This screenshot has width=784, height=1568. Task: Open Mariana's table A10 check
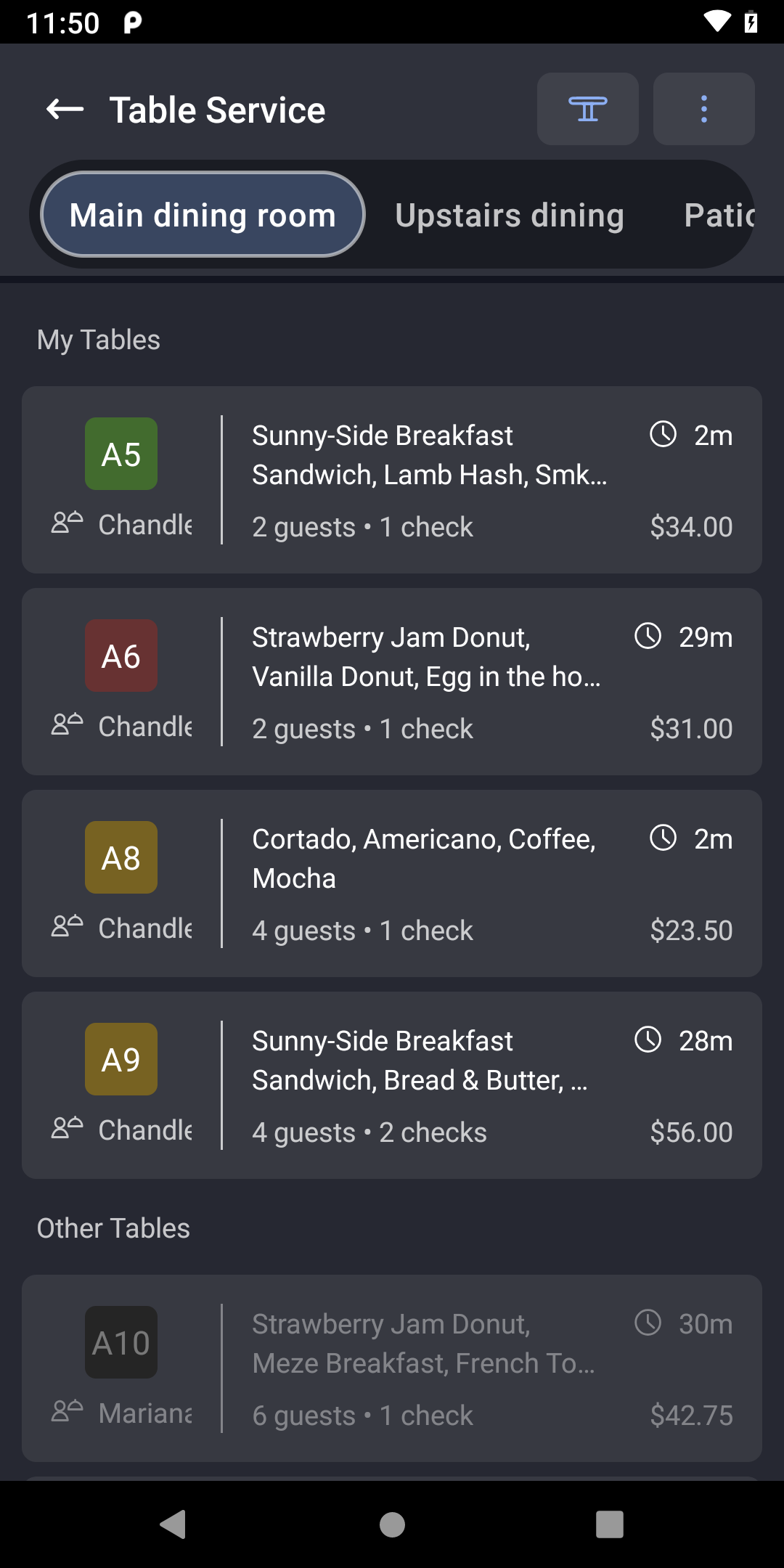pos(392,1368)
